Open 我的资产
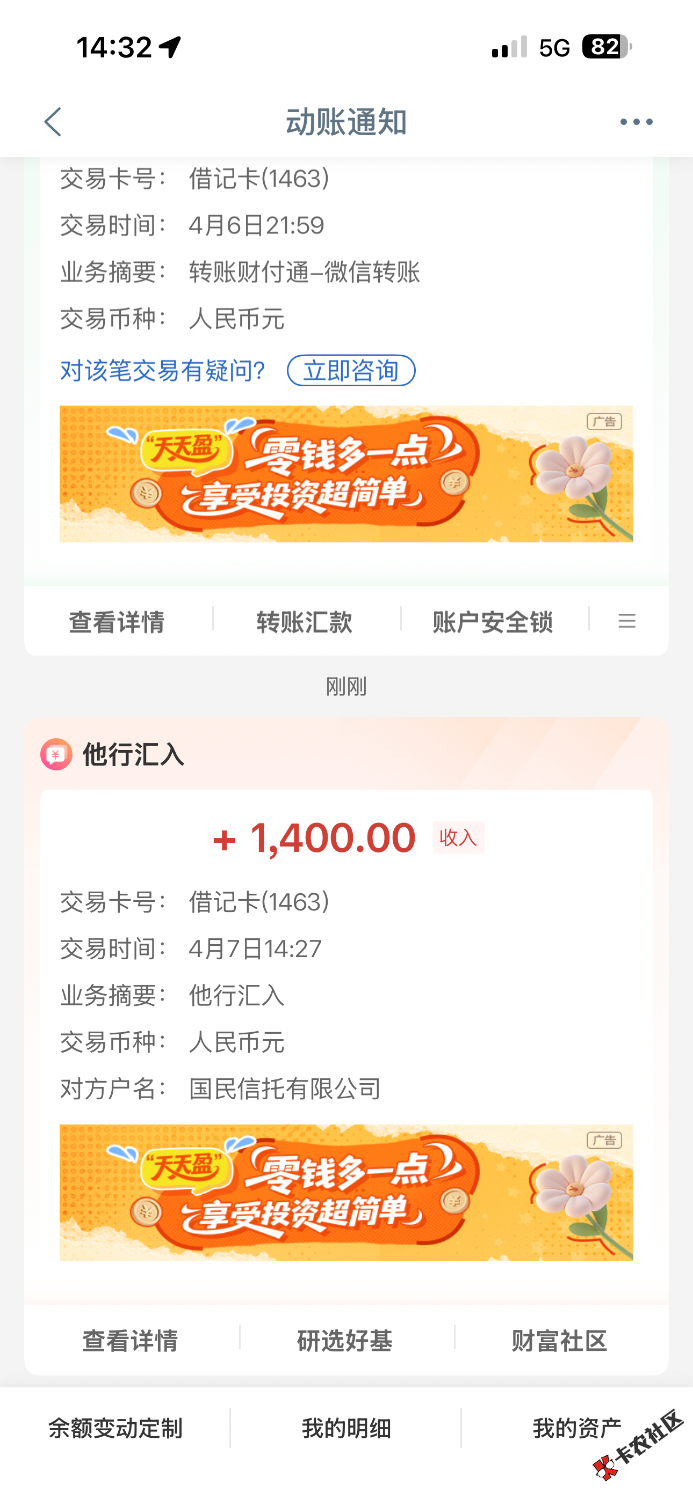This screenshot has width=693, height=1500. coord(576,1428)
